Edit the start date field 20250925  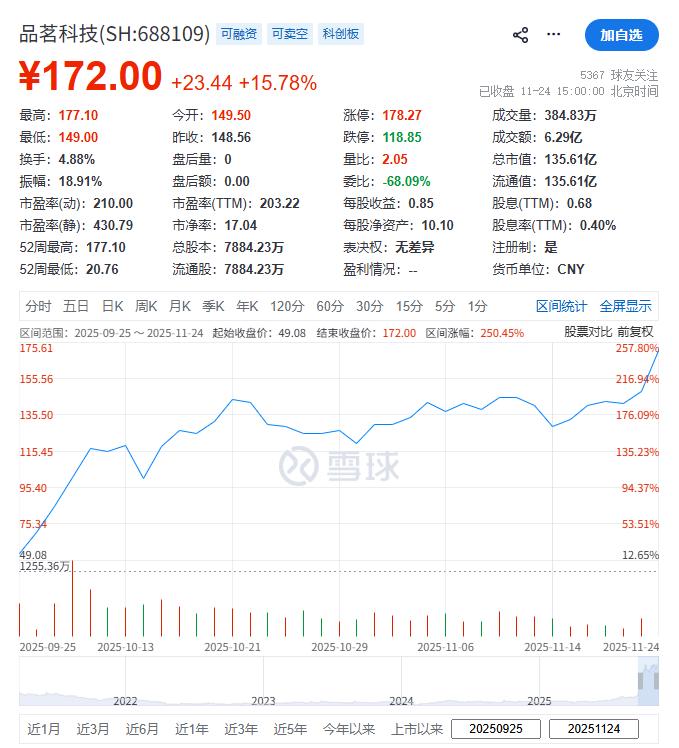point(495,729)
